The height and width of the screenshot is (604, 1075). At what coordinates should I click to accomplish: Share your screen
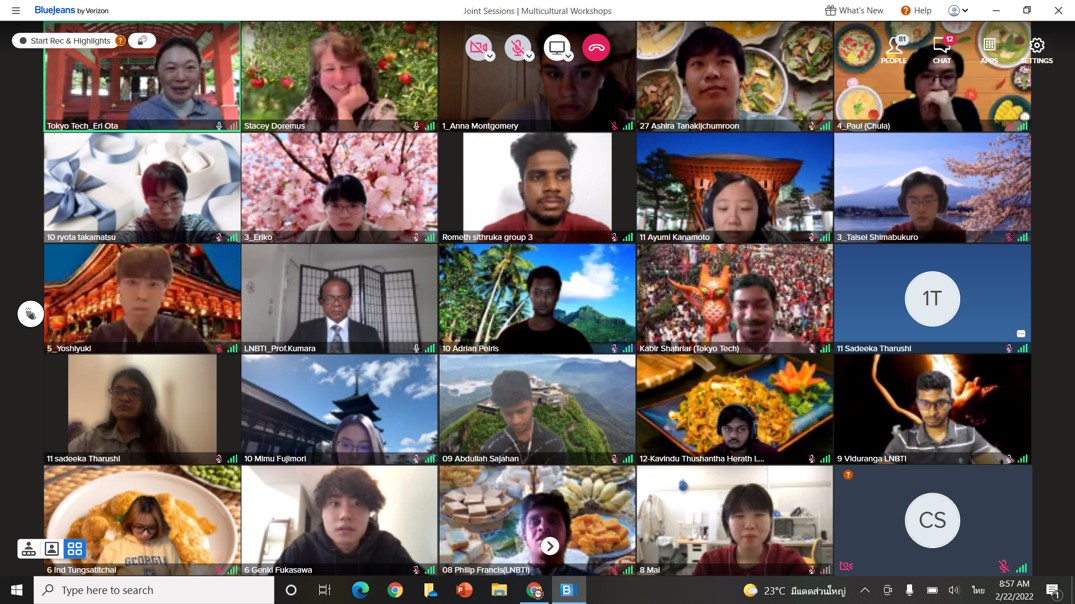point(557,47)
